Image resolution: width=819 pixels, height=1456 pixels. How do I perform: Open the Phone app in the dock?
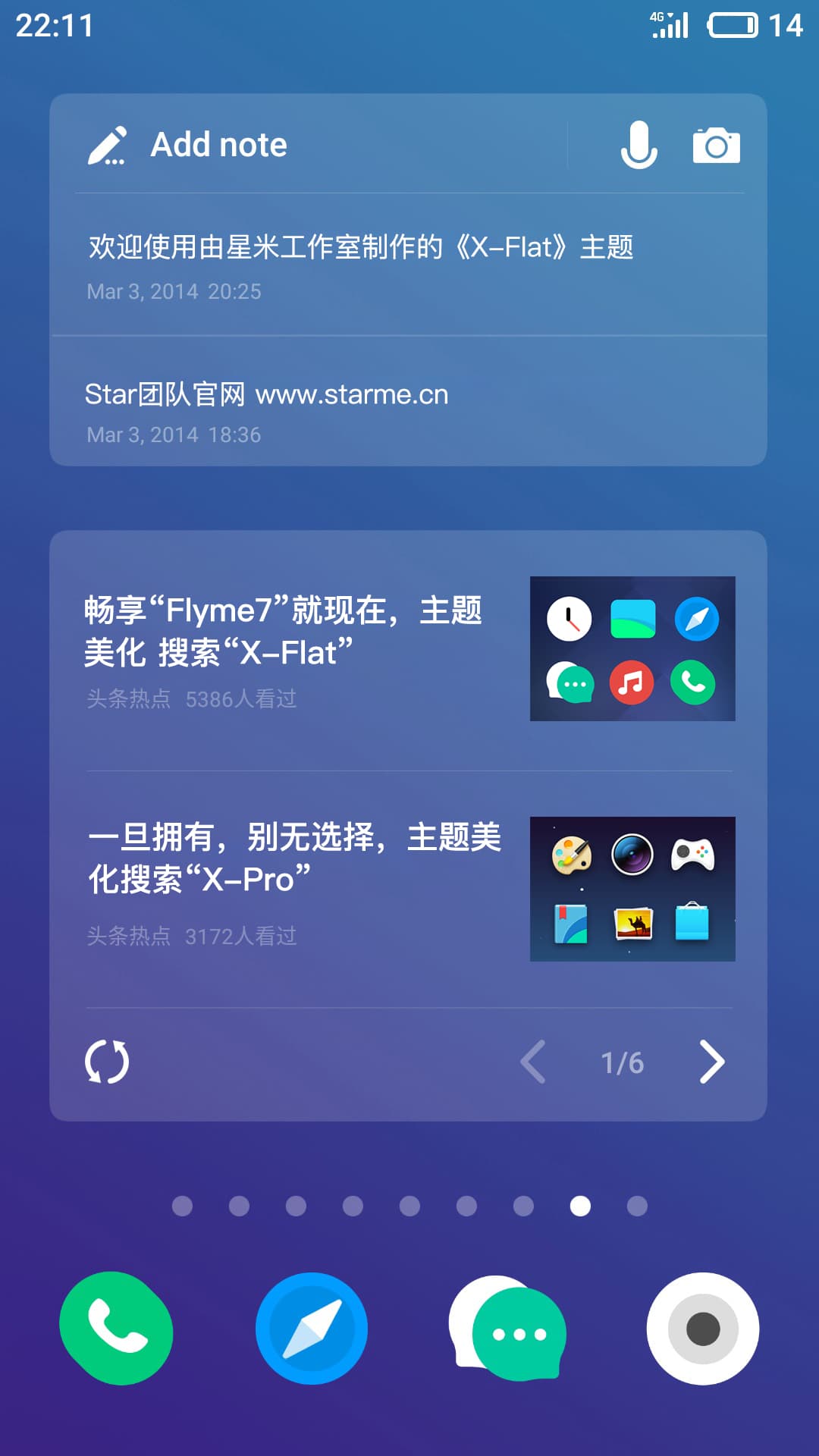(116, 1329)
